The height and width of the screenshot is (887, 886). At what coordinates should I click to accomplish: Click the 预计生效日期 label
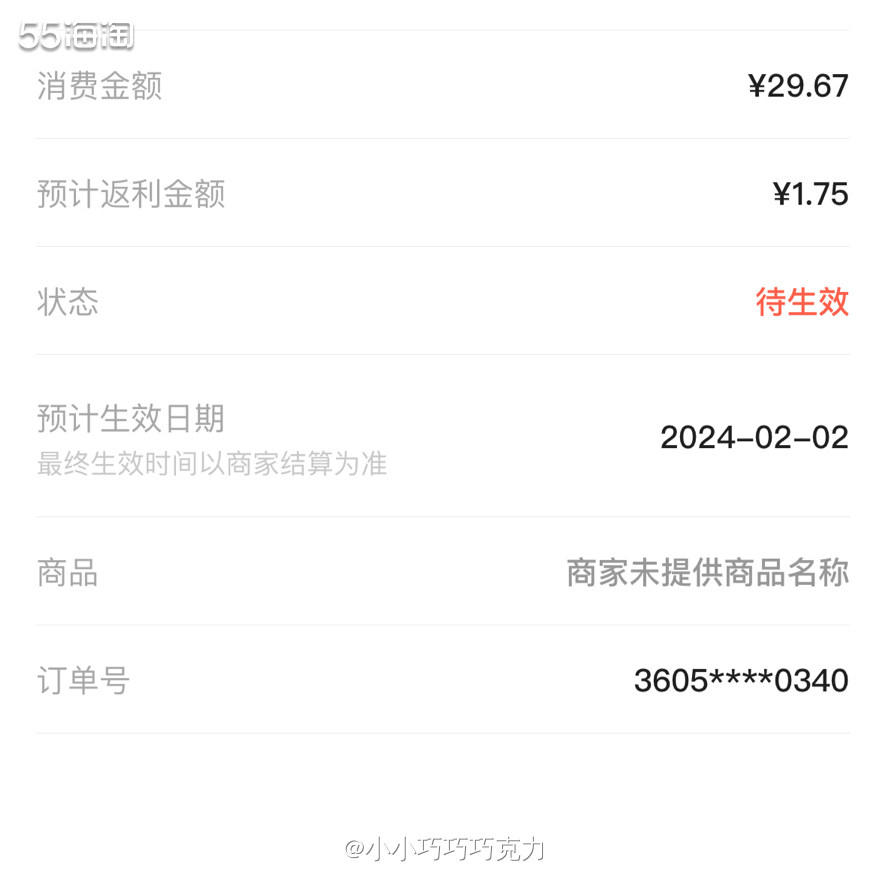(130, 420)
